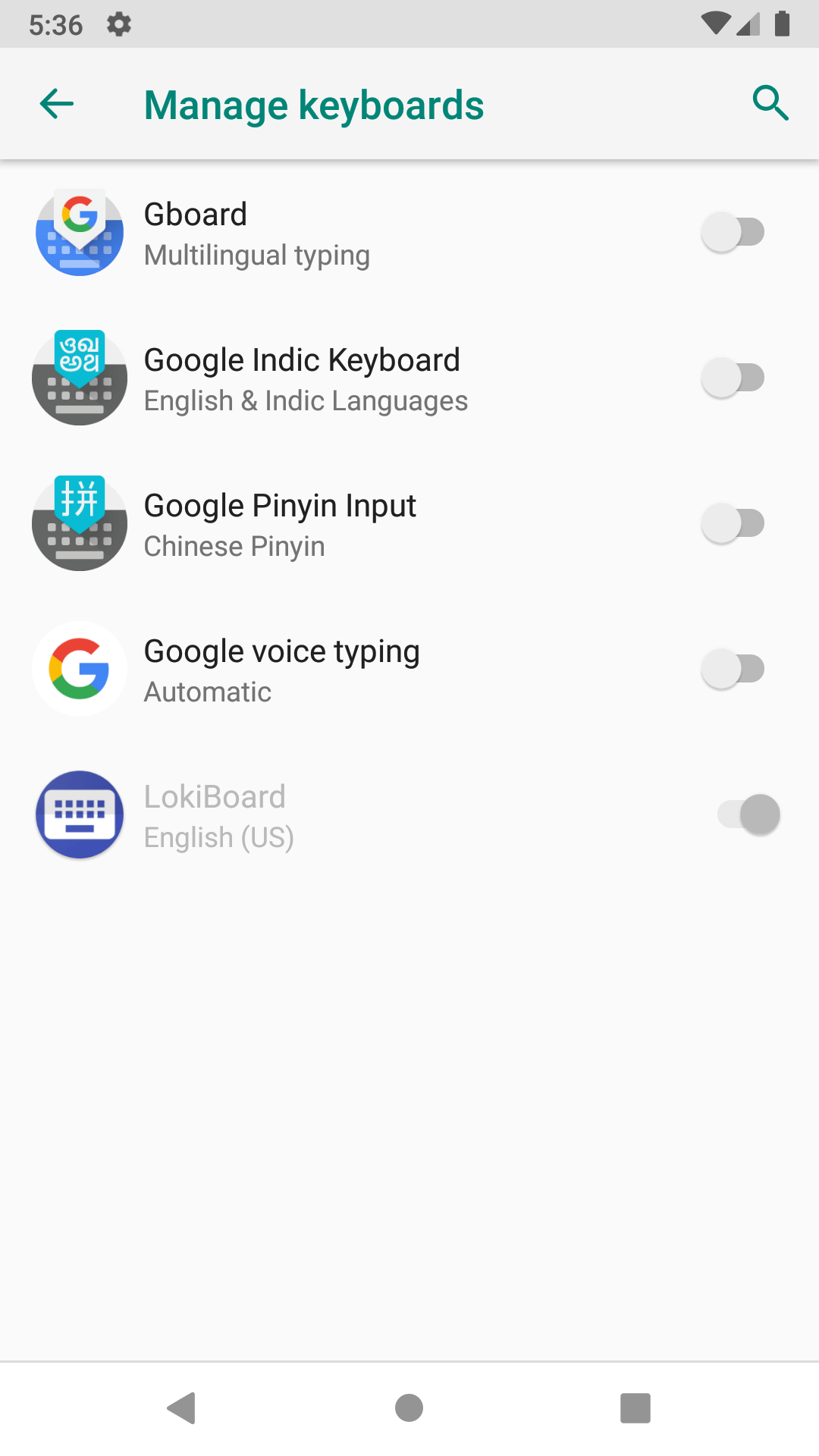Click the Google voice typing icon
Image resolution: width=819 pixels, height=1456 pixels.
tap(79, 668)
